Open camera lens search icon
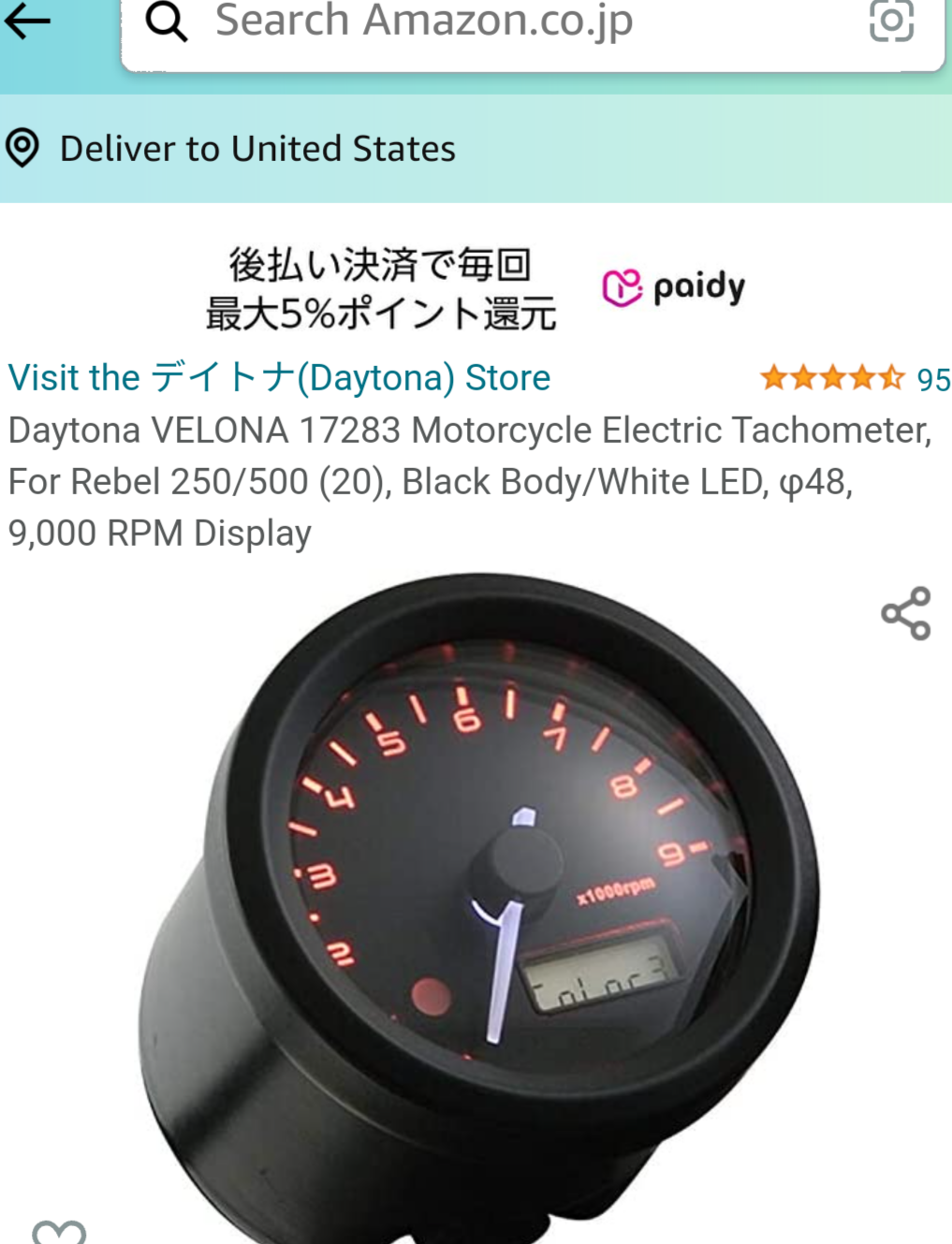Viewport: 952px width, 1244px height. point(890,21)
